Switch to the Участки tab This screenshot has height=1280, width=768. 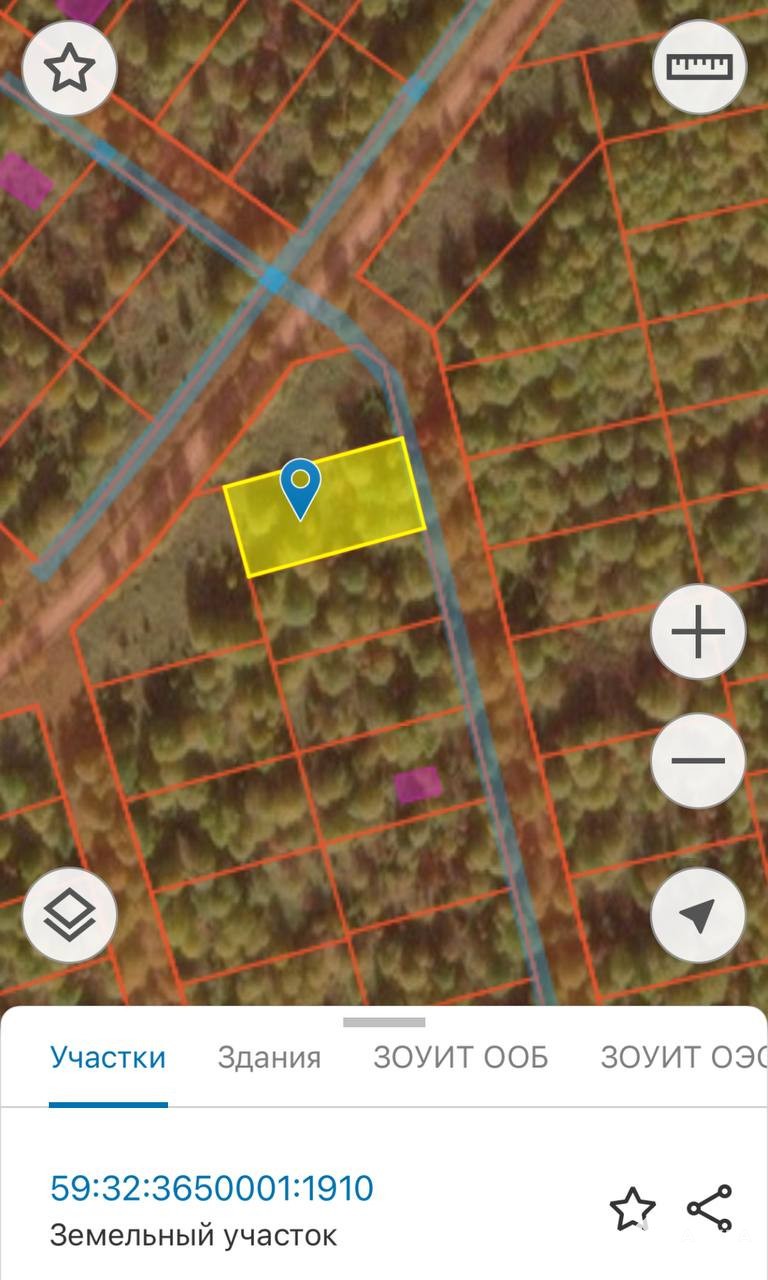point(108,1057)
